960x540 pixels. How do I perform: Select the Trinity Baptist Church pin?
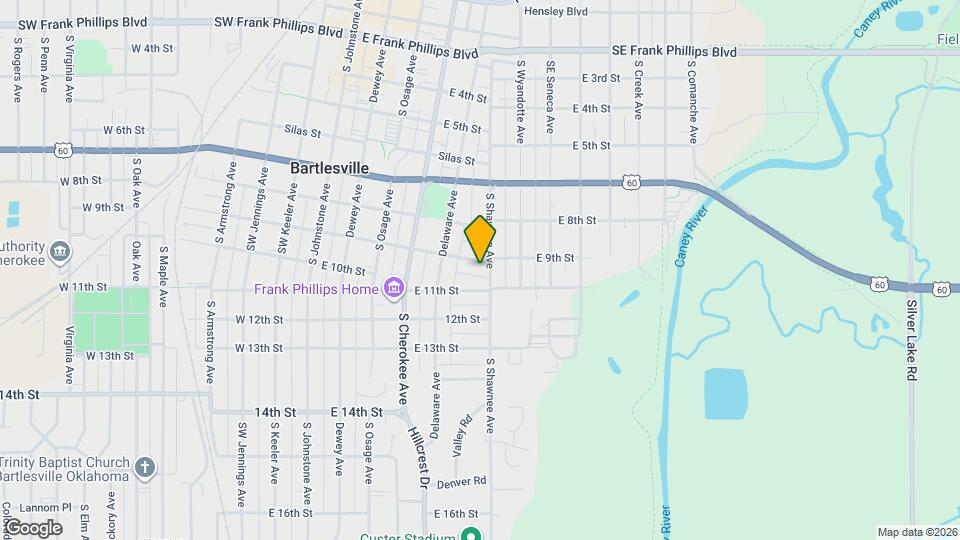point(145,466)
